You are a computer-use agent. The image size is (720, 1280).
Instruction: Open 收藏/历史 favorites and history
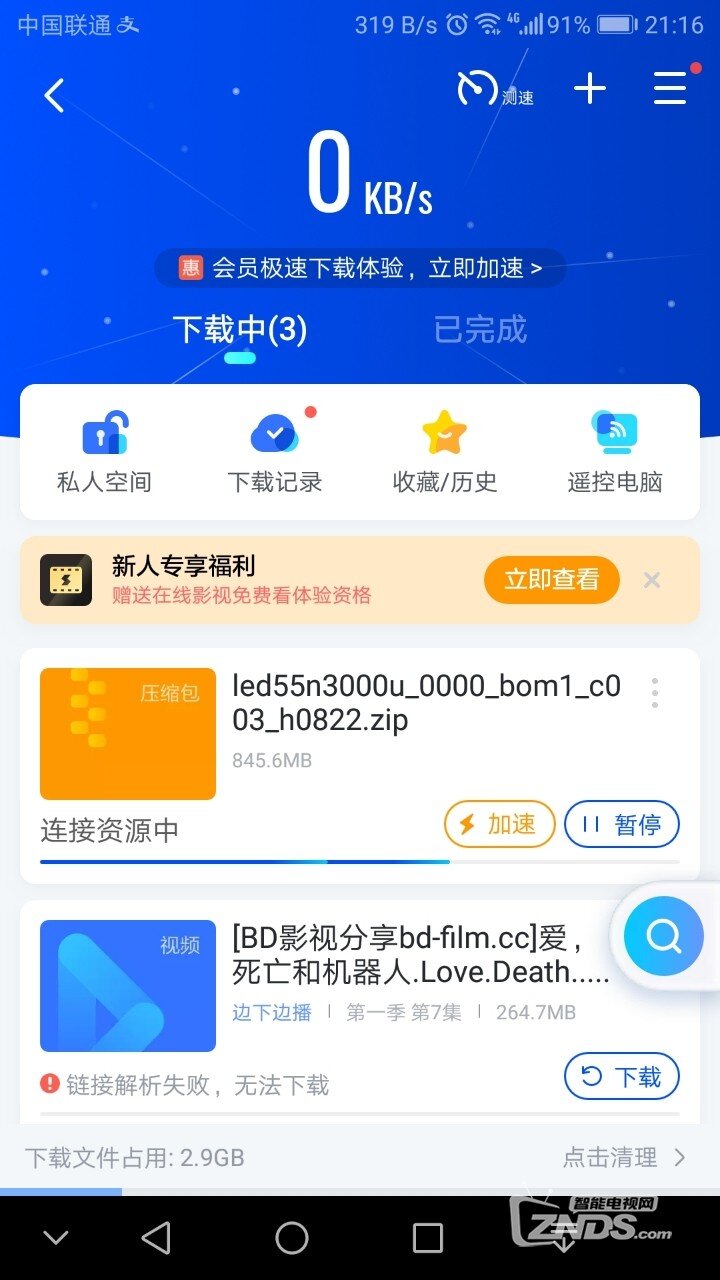[445, 452]
